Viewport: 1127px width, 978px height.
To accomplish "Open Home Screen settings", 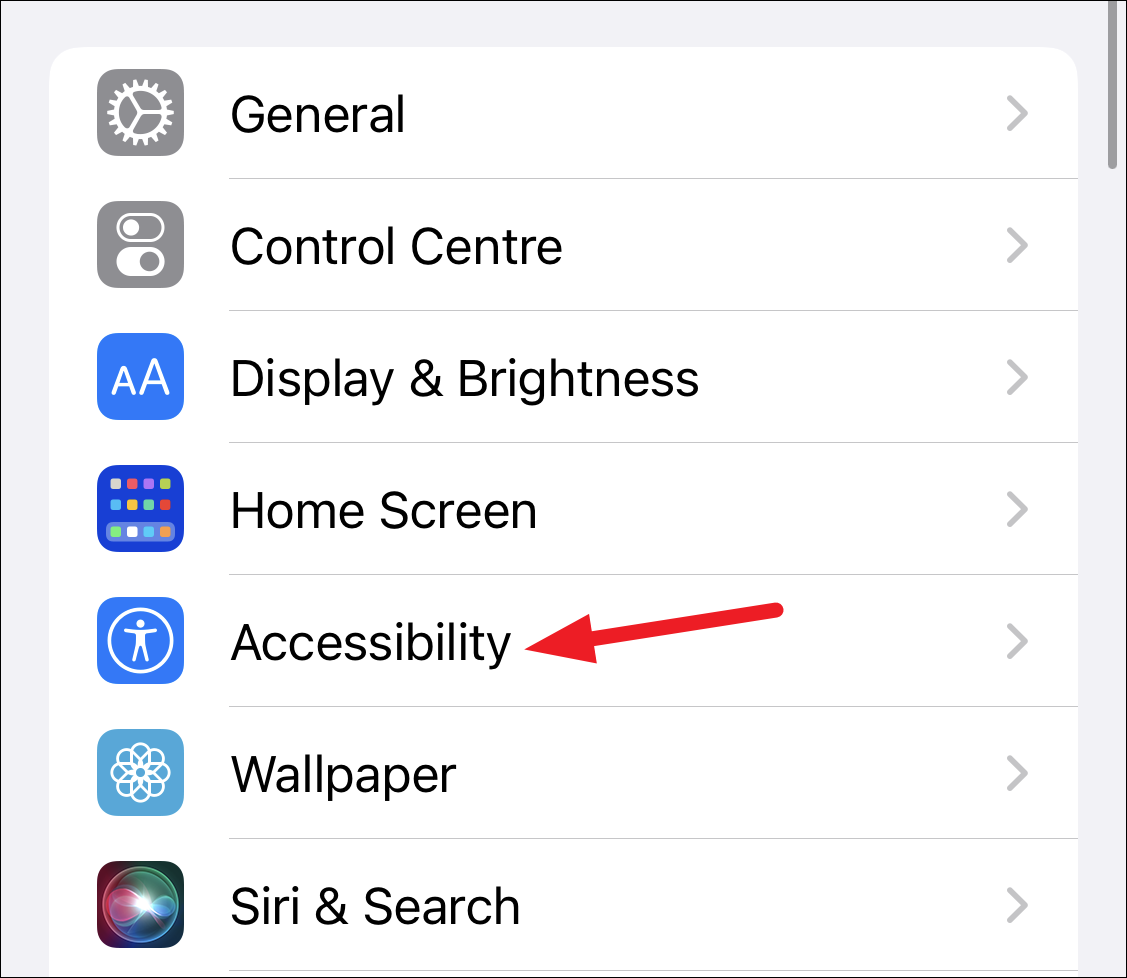I will coord(564,509).
